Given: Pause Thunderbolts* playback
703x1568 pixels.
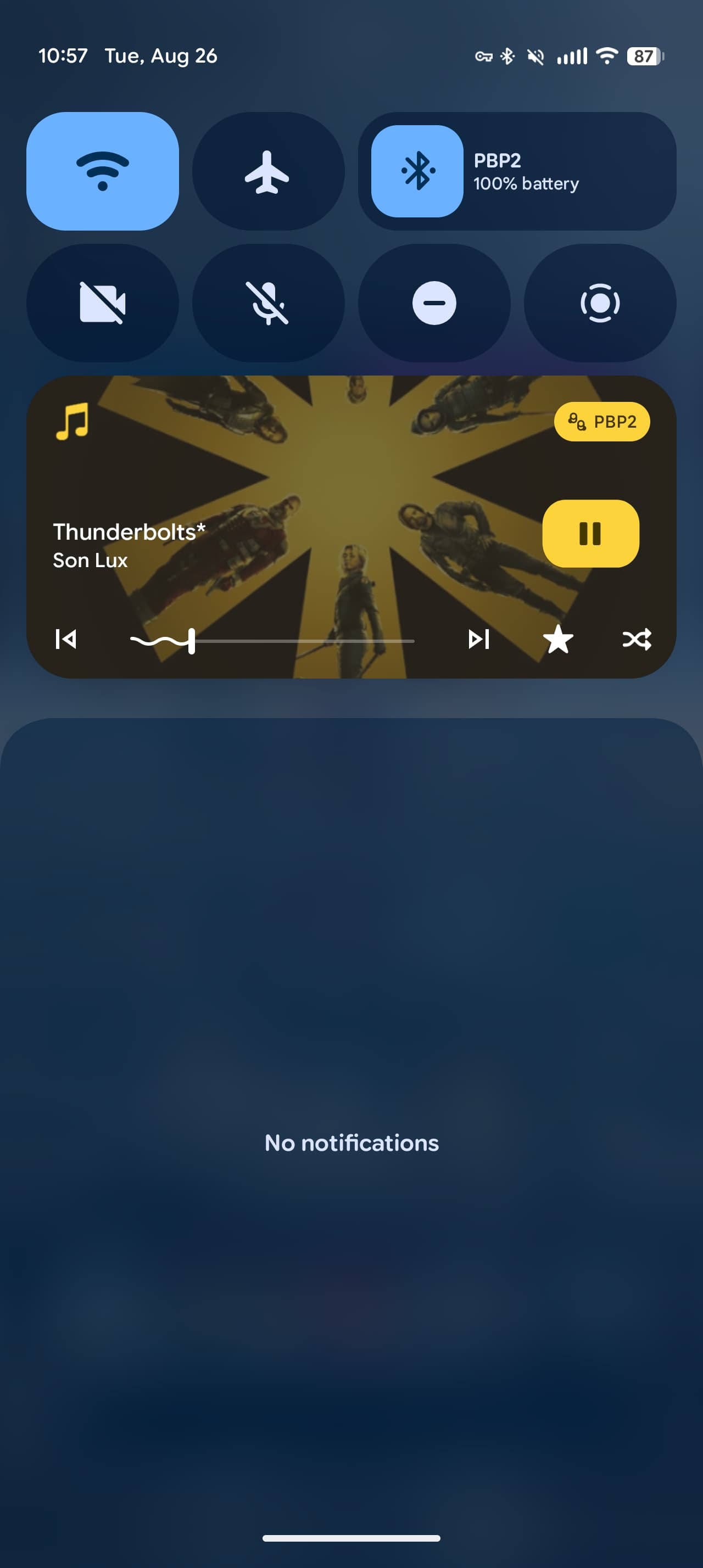Looking at the screenshot, I should click(590, 533).
